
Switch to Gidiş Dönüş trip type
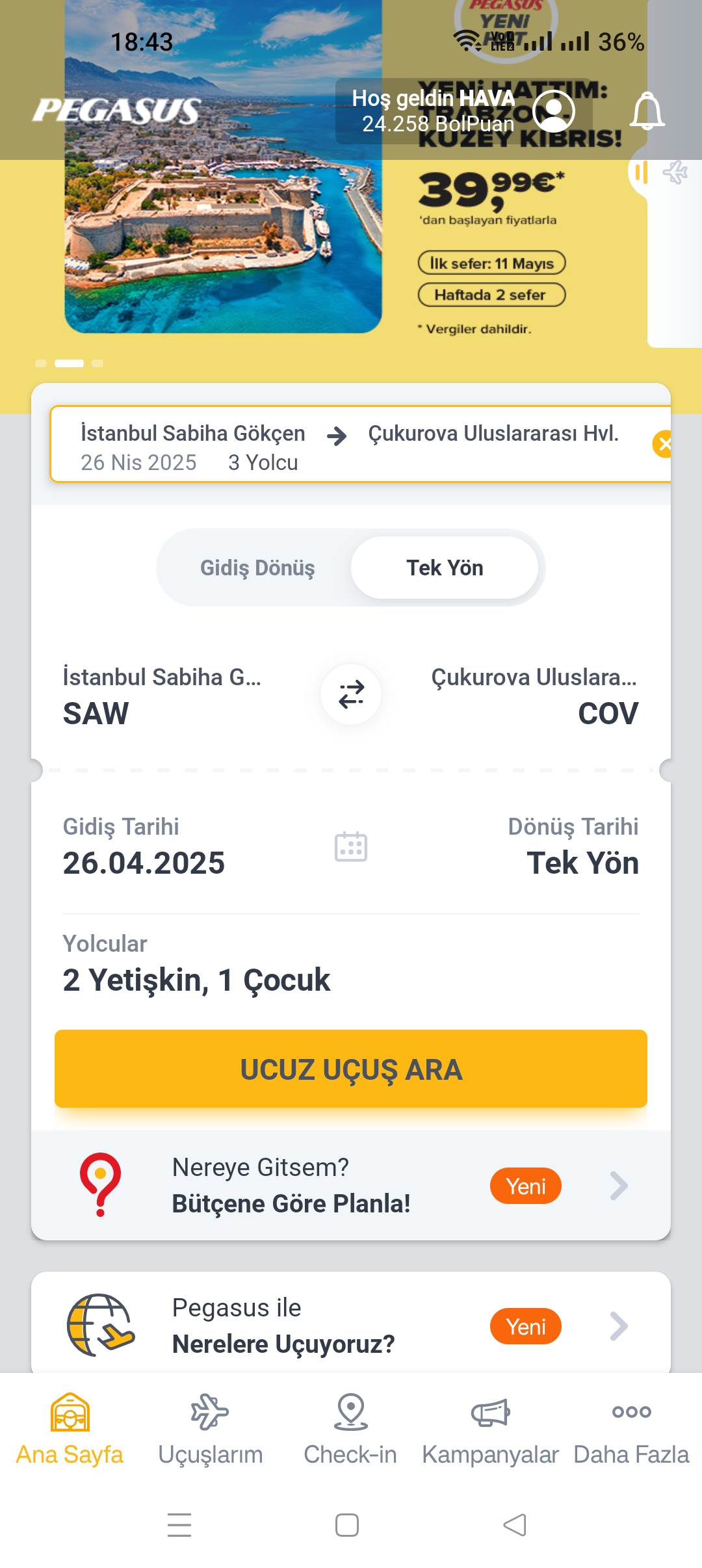tap(257, 568)
